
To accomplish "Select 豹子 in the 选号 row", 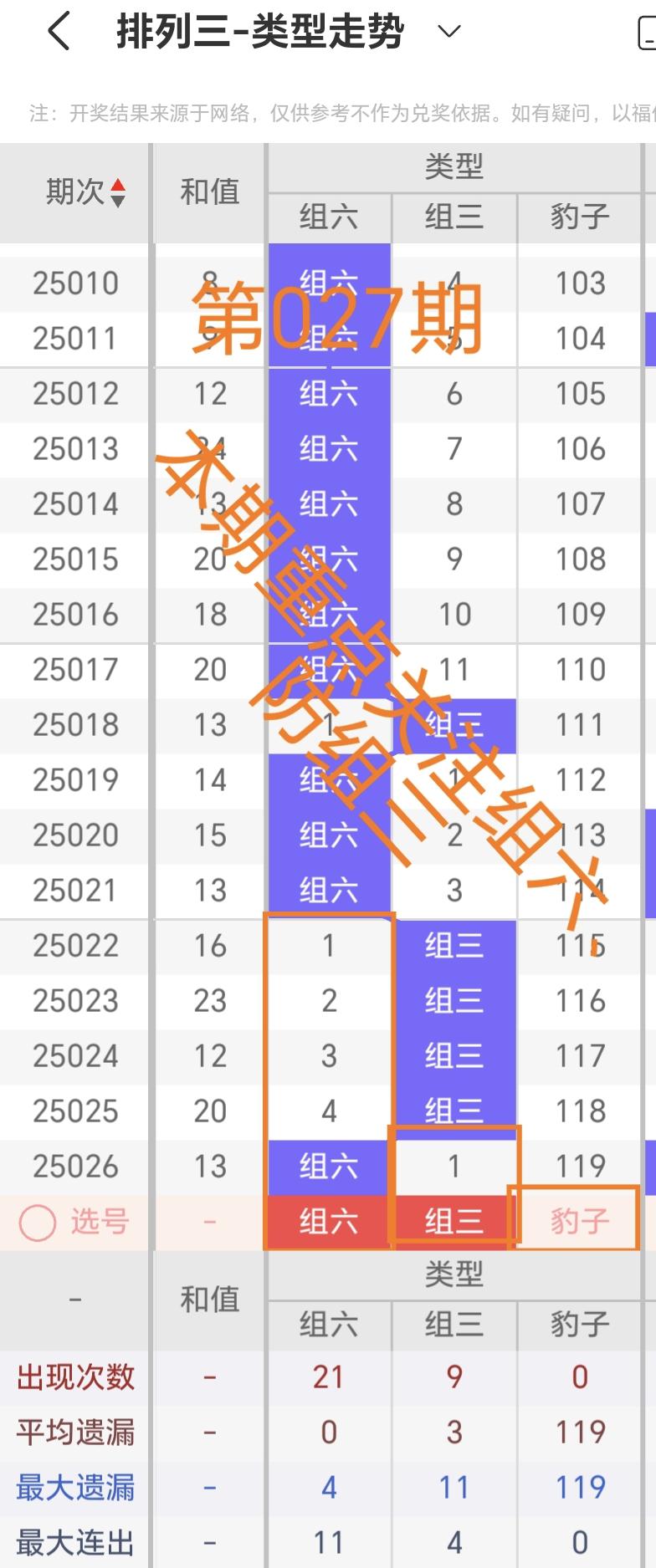I will pyautogui.click(x=579, y=1223).
